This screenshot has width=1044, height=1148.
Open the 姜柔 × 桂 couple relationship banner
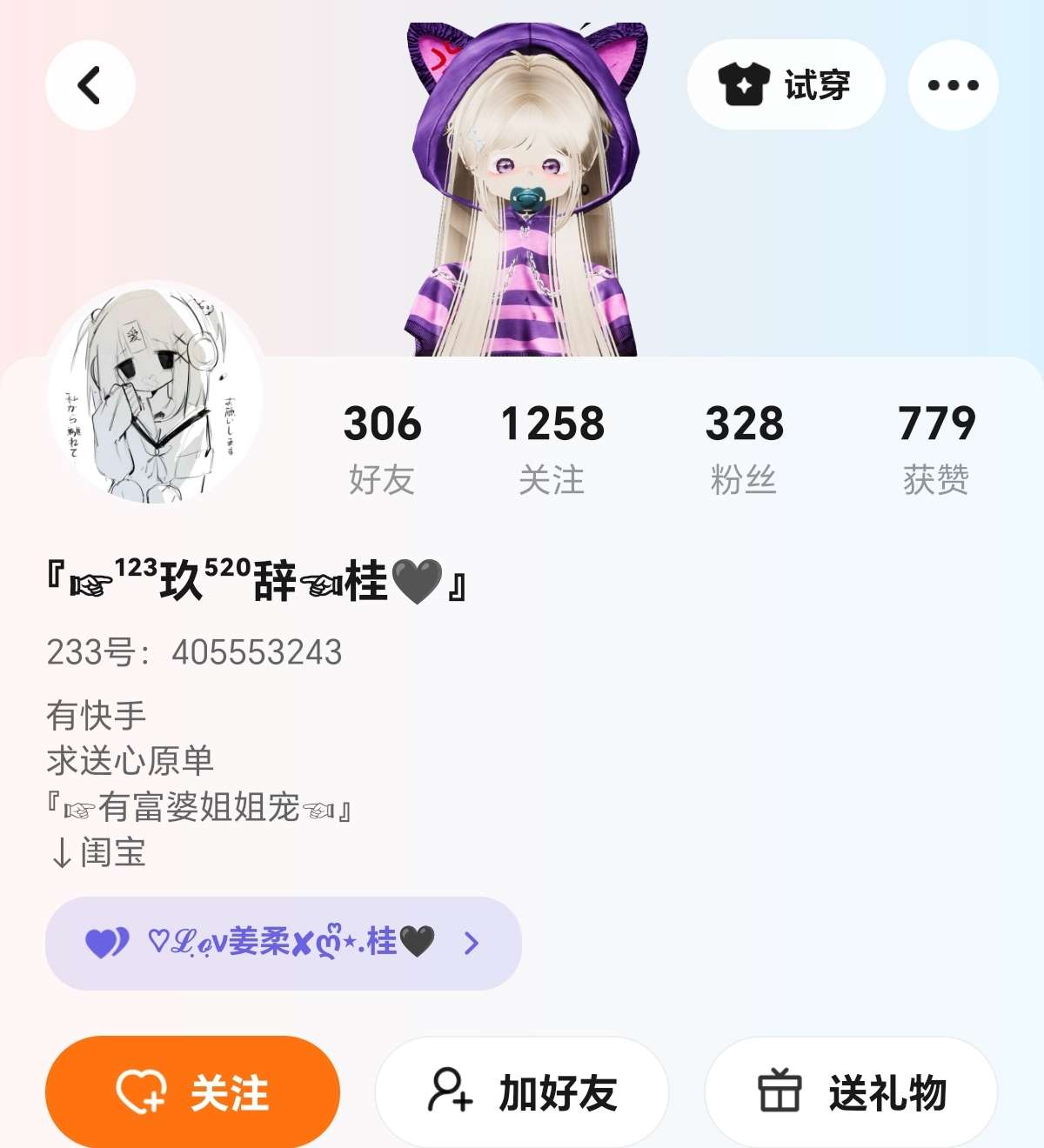coord(283,943)
